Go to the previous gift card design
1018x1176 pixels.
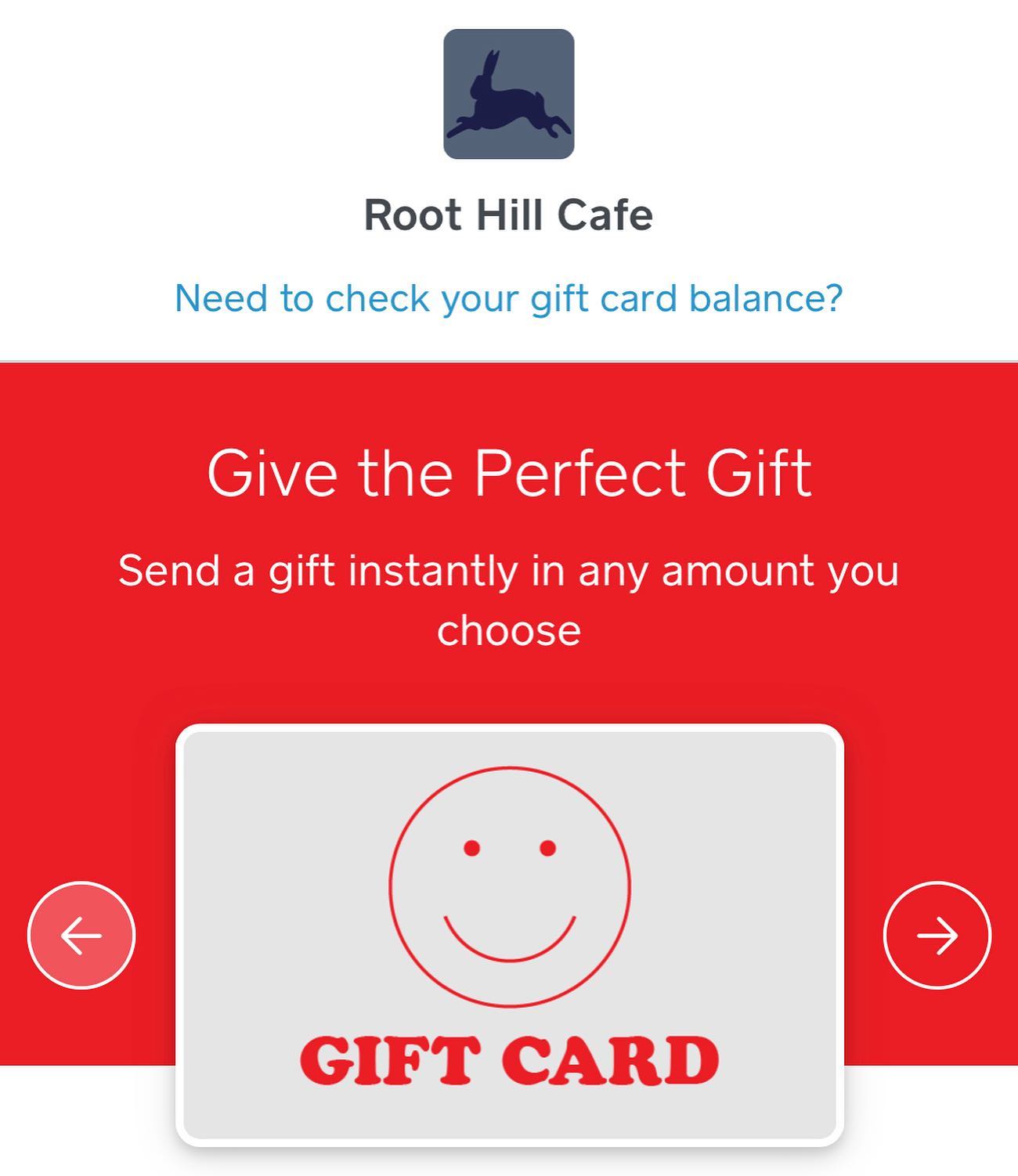(x=81, y=935)
